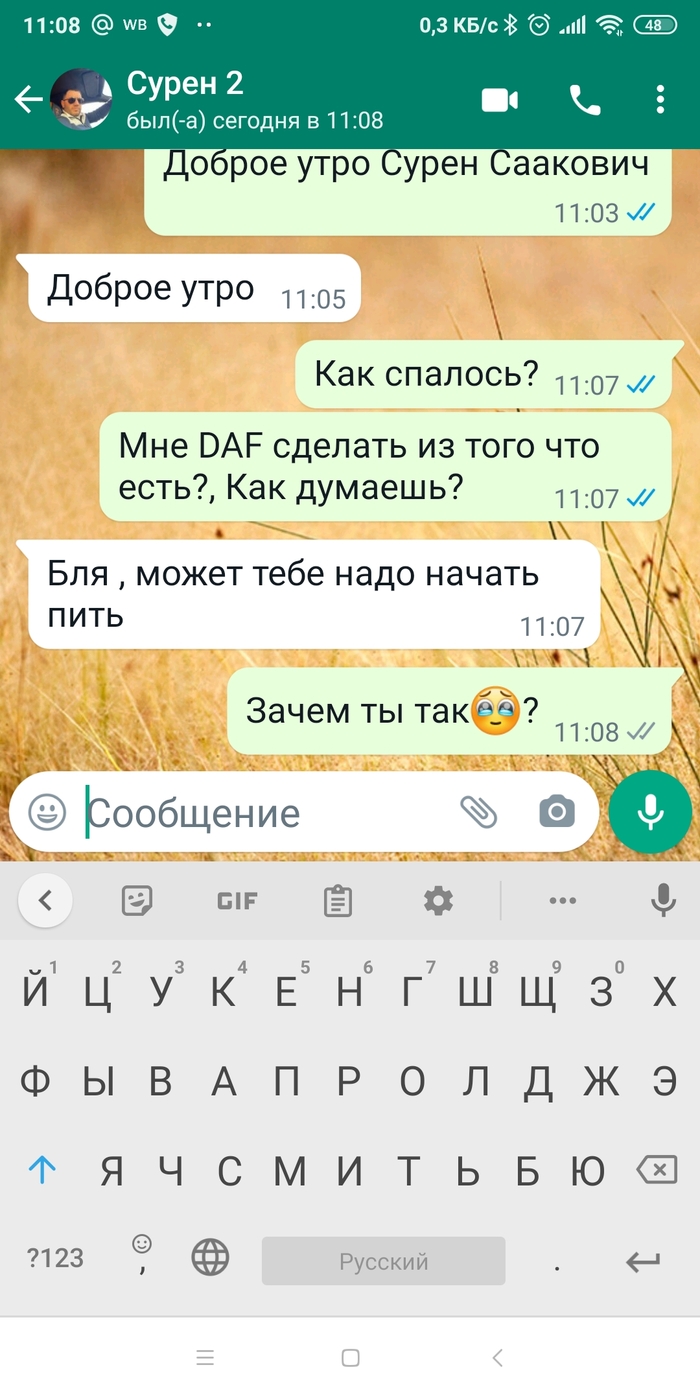Start a voice call with Сурен 2

tap(585, 99)
